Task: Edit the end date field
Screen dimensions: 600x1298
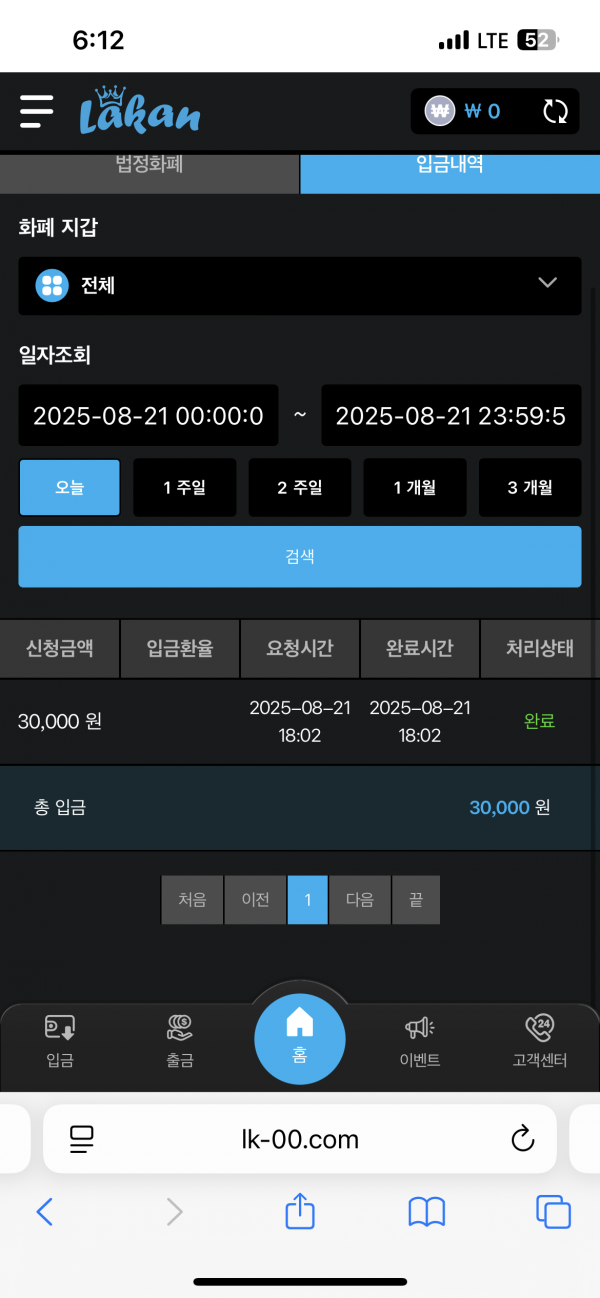Action: 451,415
